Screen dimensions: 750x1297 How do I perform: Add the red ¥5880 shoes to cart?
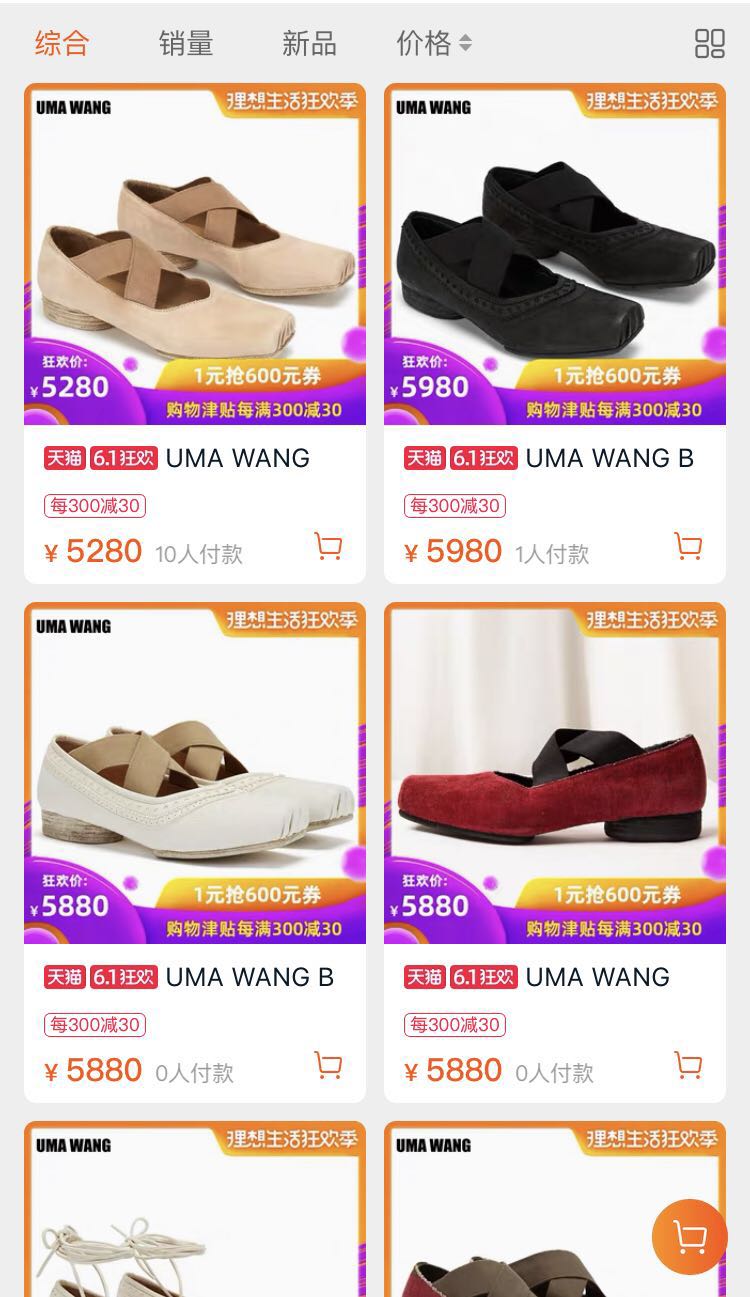[688, 1066]
